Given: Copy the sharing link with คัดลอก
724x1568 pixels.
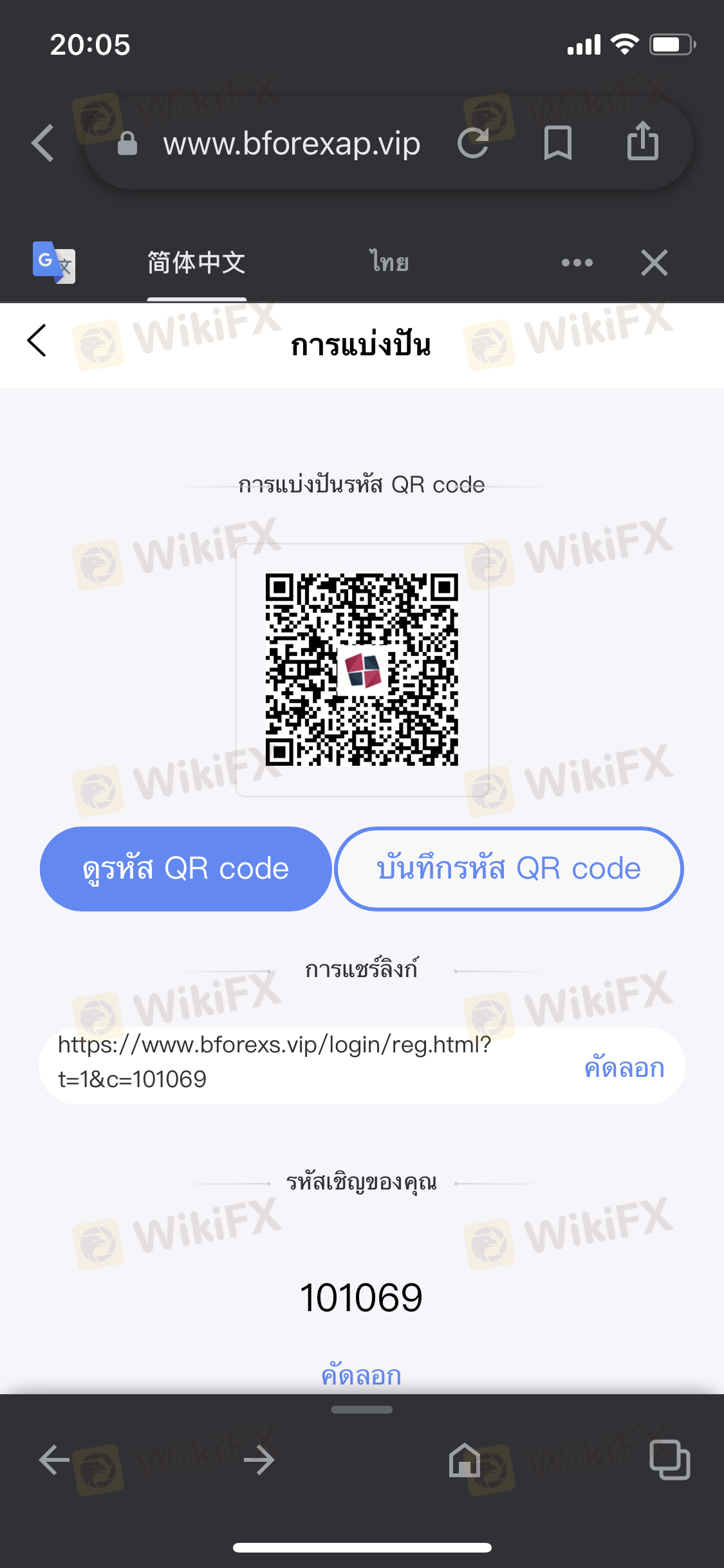Looking at the screenshot, I should (624, 1067).
